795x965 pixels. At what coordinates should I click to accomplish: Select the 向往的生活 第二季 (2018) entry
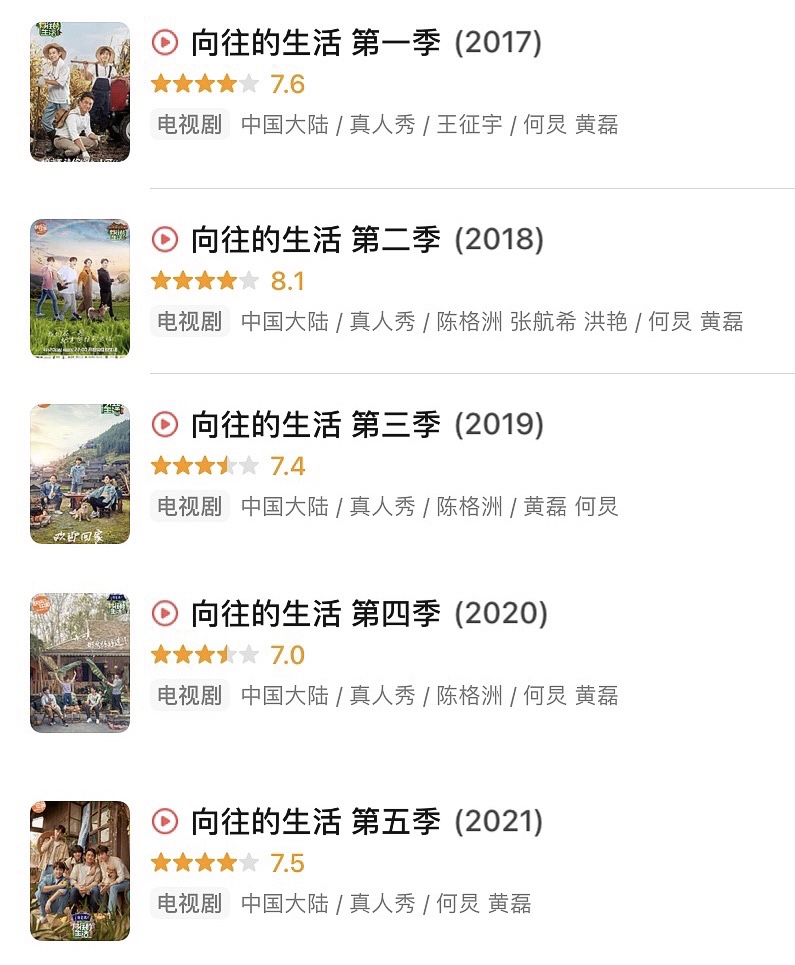pyautogui.click(x=366, y=240)
